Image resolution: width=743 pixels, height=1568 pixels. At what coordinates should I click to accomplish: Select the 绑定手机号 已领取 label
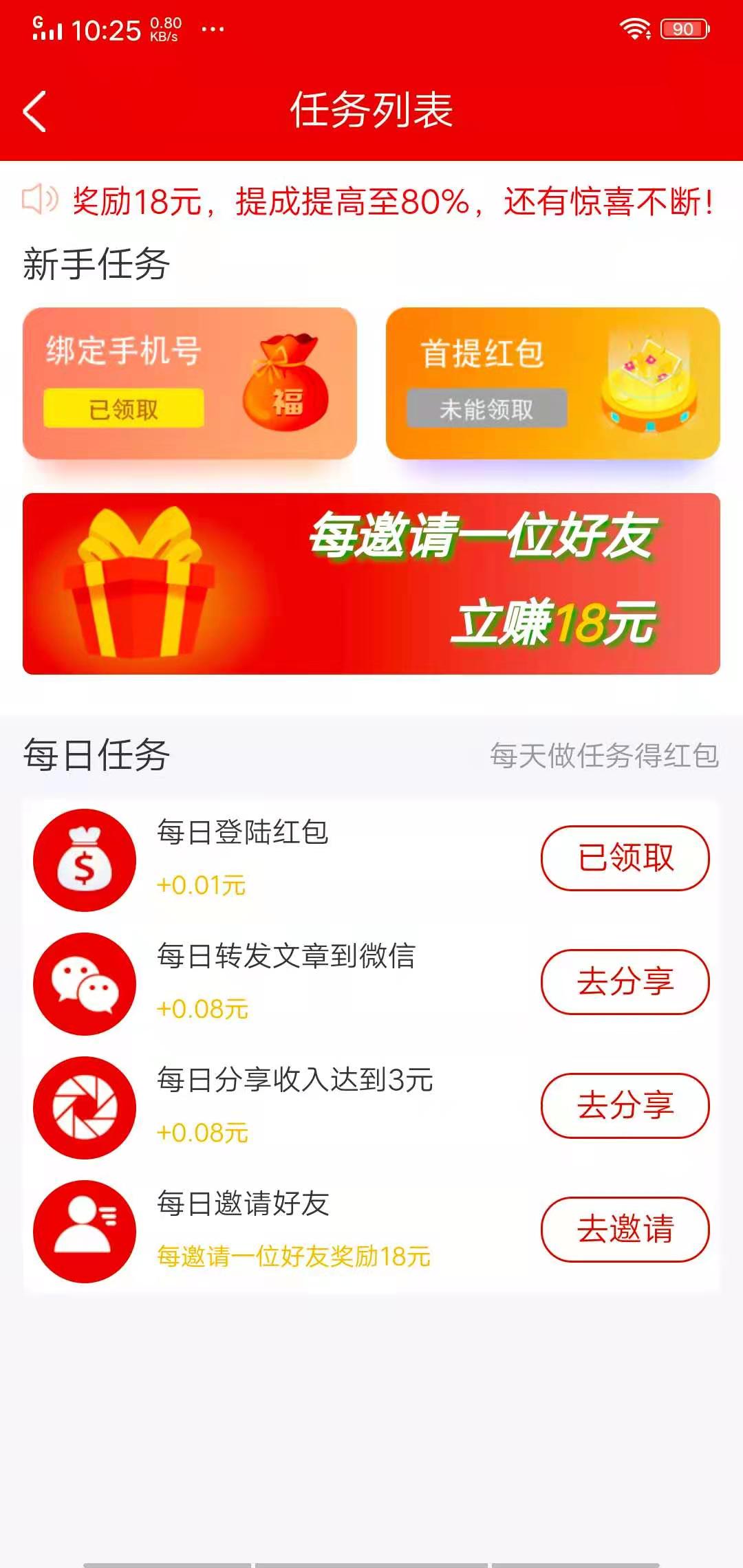[x=124, y=407]
